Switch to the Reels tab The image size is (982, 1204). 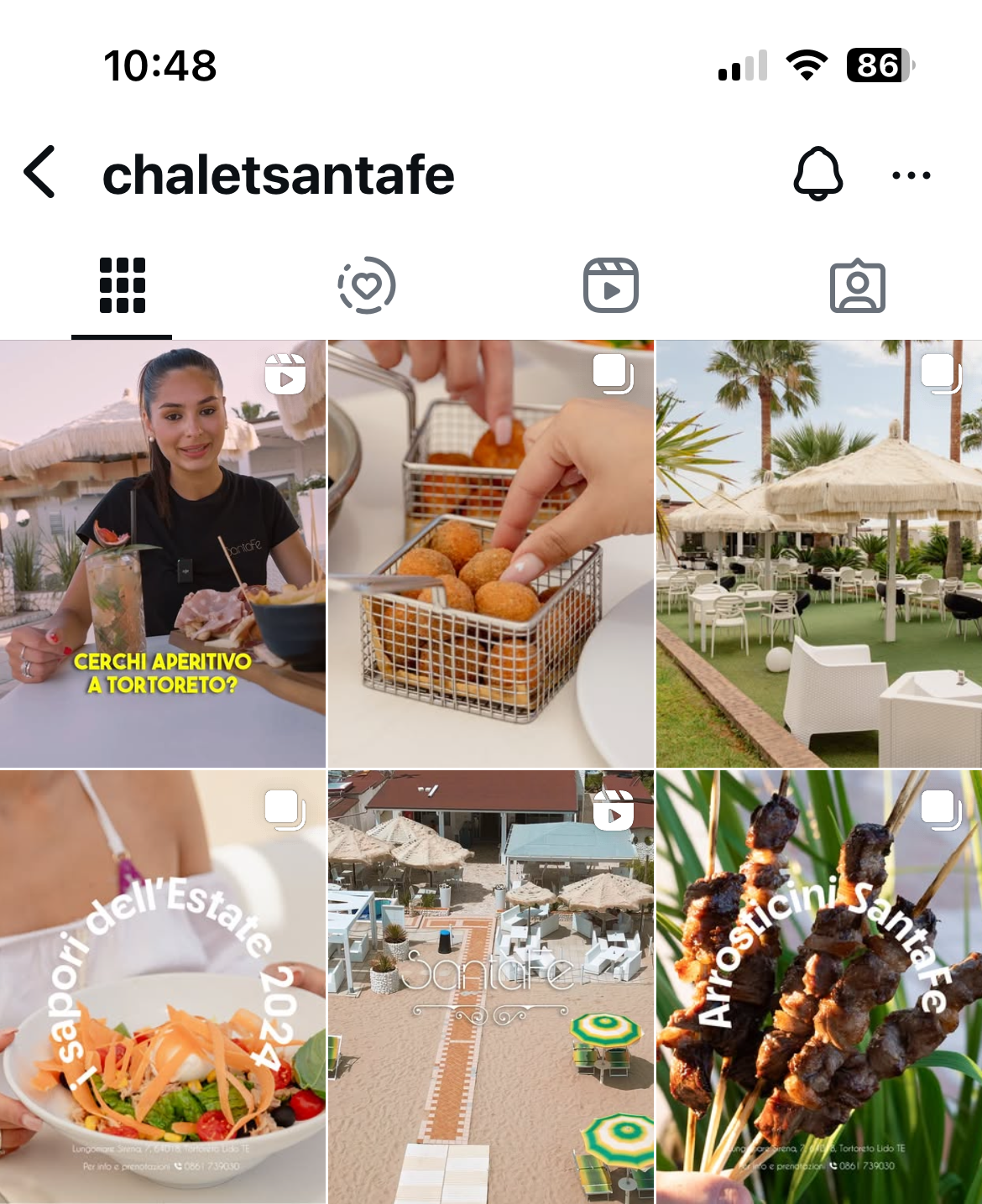tap(611, 286)
